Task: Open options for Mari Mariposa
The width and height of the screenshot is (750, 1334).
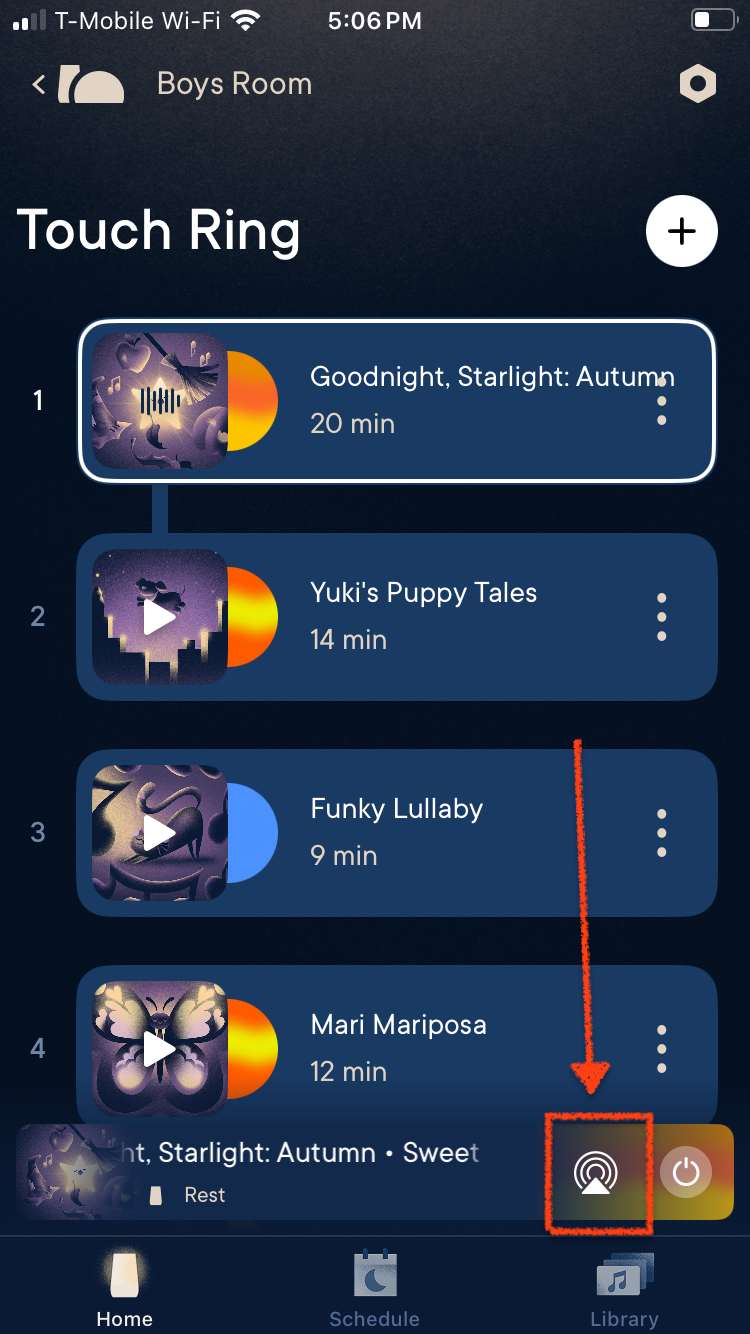Action: click(x=661, y=1048)
